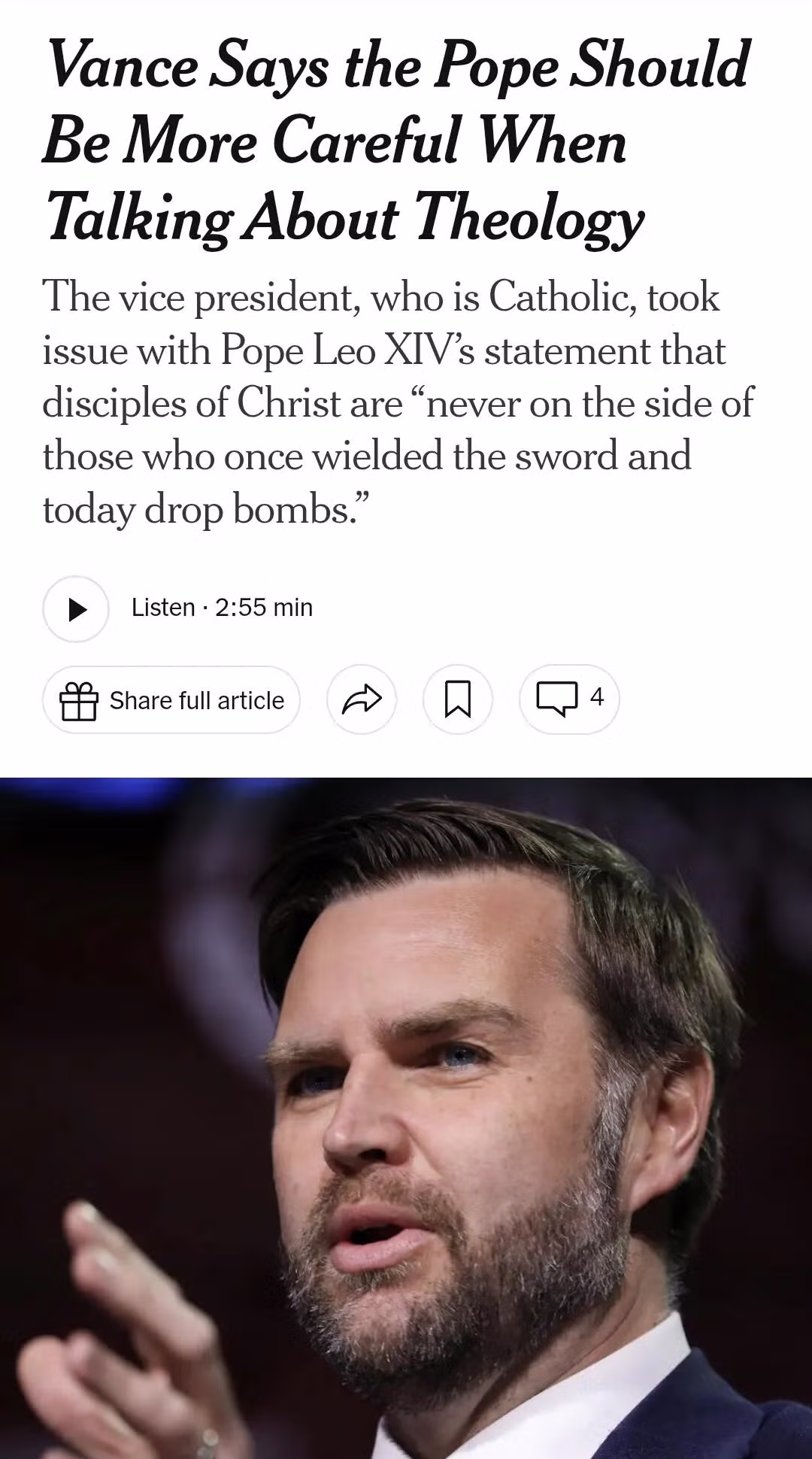The image size is (812, 1459).
Task: Share the article via arrow icon
Action: click(362, 700)
